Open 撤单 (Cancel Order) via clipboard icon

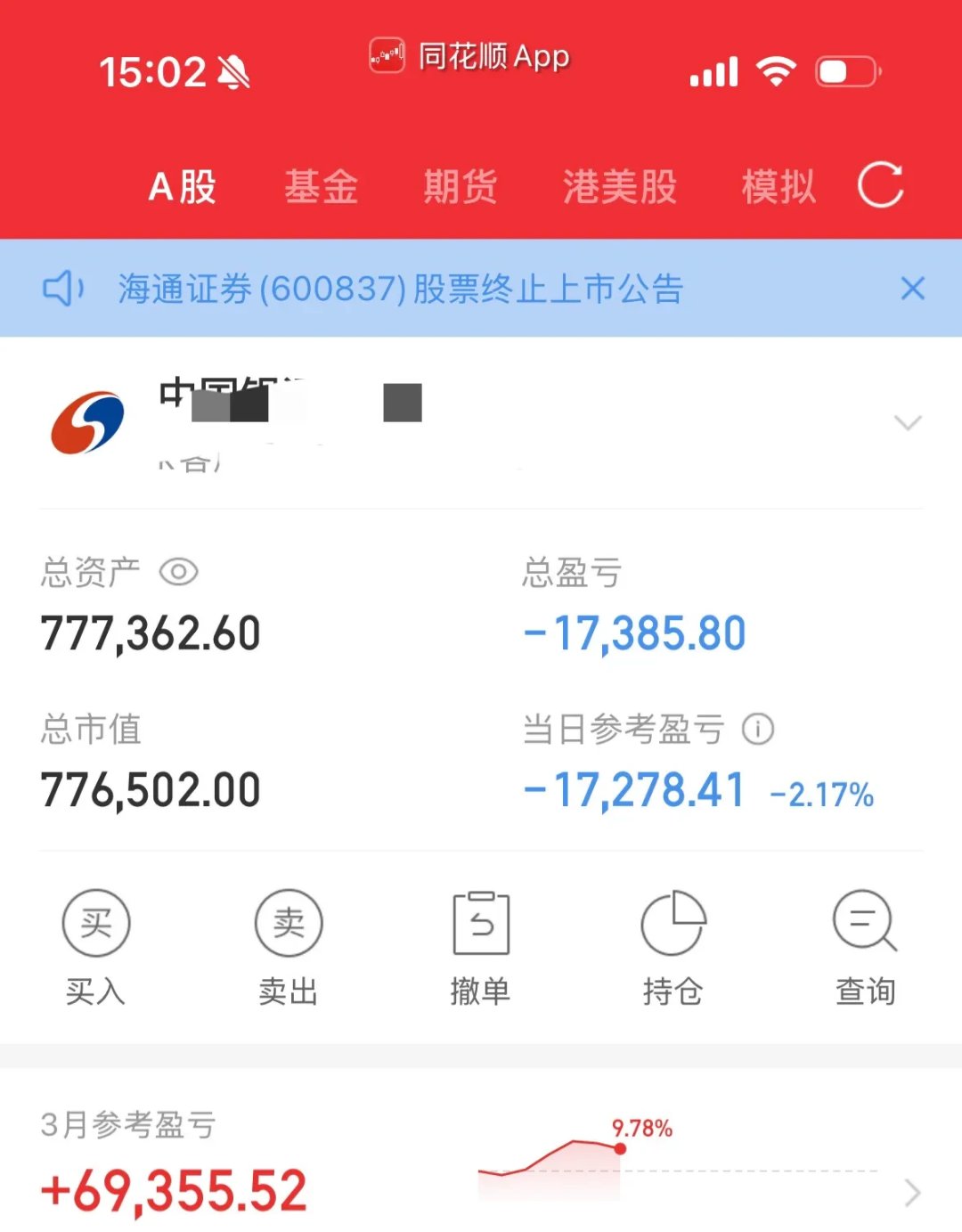point(481,924)
